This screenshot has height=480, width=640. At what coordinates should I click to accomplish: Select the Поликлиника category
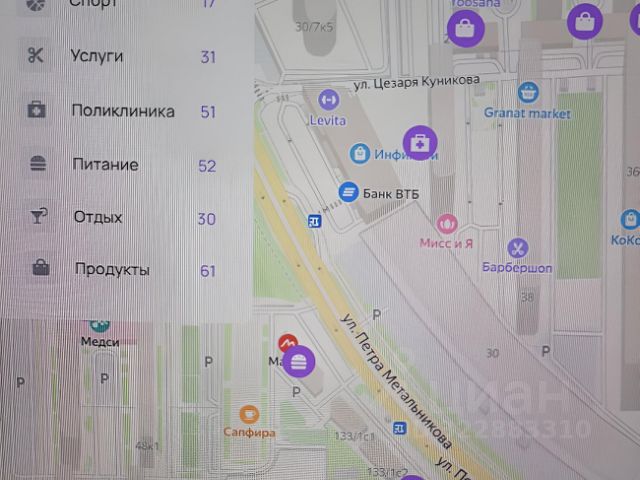pos(122,111)
